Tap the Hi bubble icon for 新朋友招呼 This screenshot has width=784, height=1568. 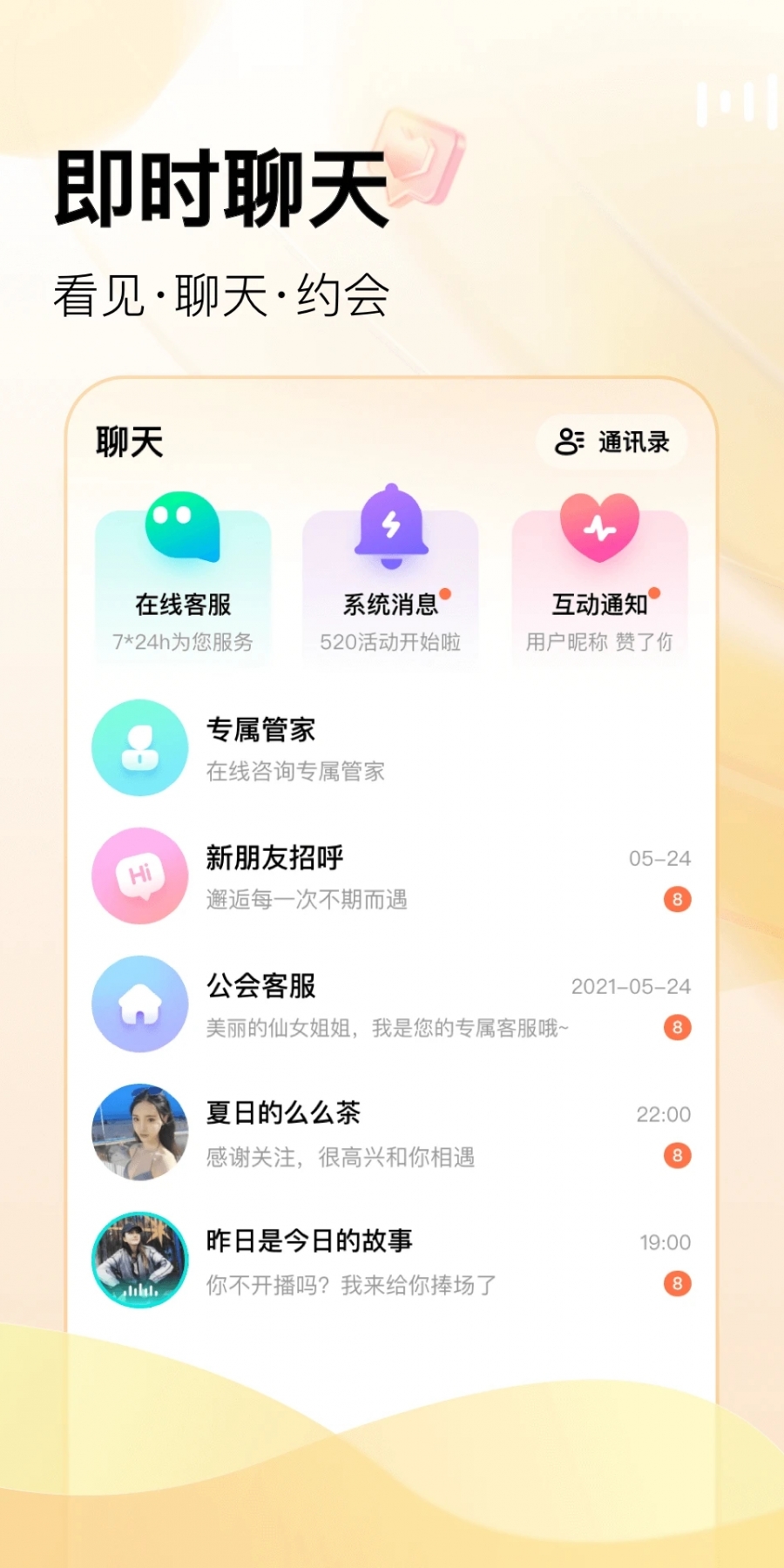[x=139, y=875]
